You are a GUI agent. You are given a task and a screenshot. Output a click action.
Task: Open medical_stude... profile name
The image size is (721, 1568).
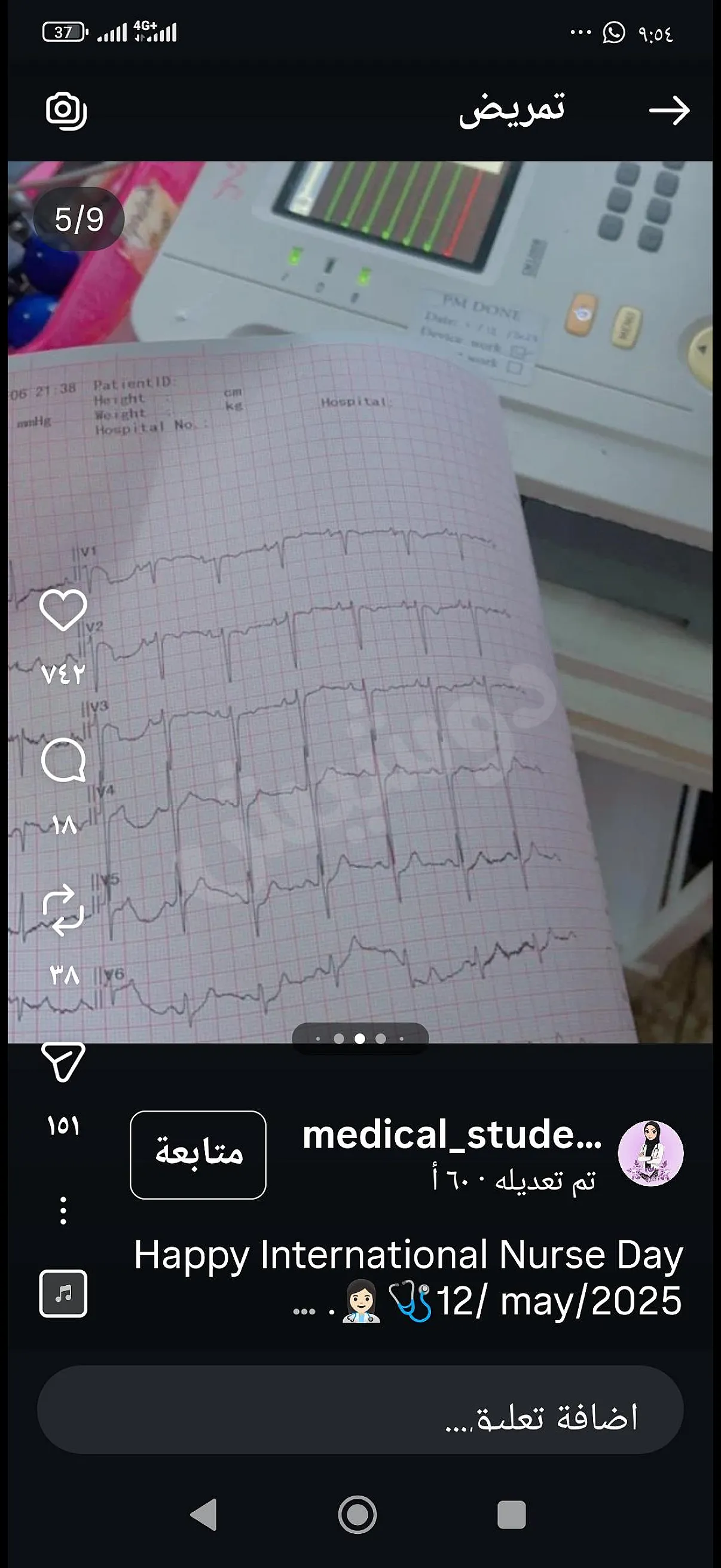click(x=451, y=1136)
